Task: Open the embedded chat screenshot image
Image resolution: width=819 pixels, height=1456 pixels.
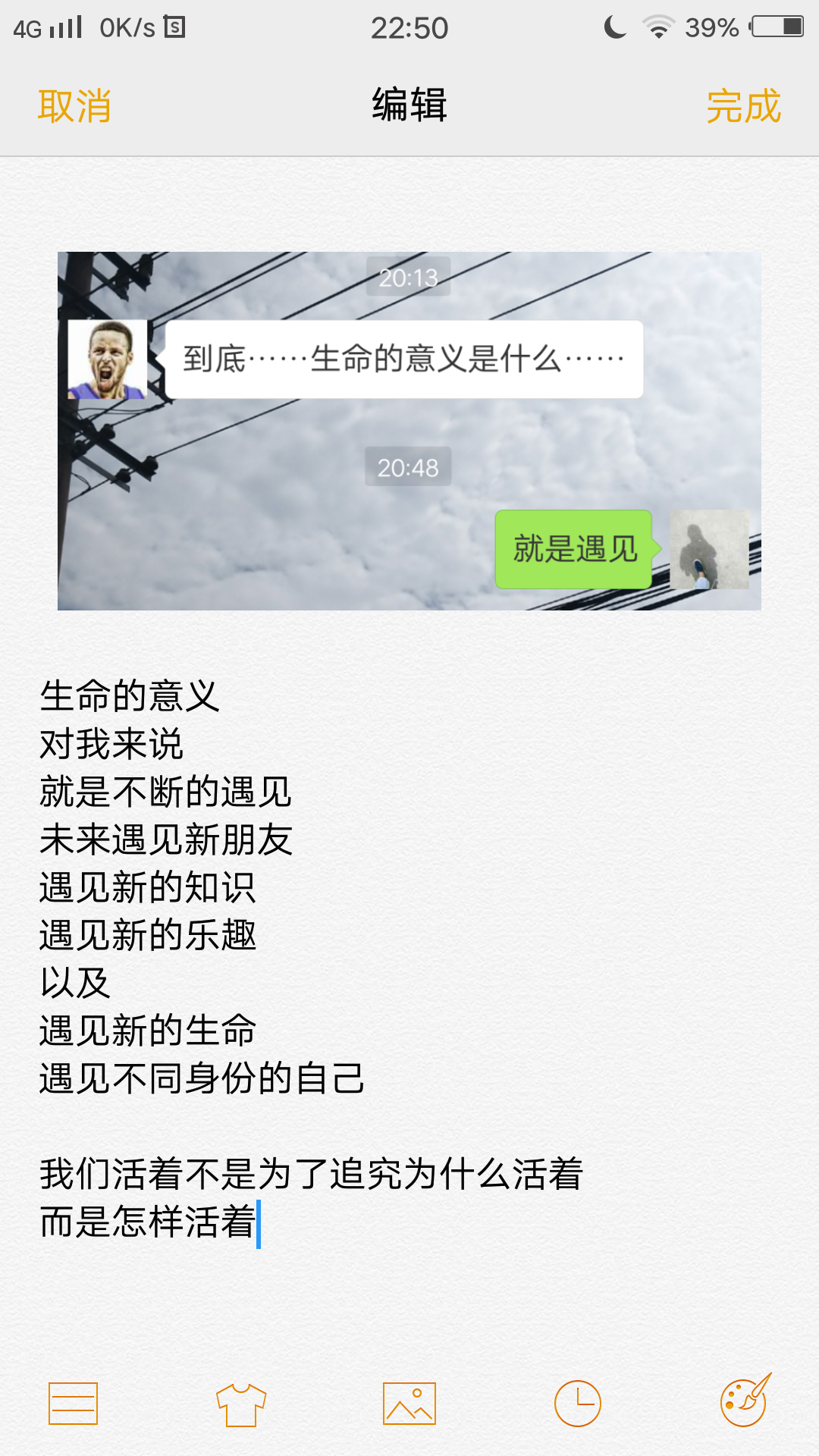Action: tap(409, 431)
